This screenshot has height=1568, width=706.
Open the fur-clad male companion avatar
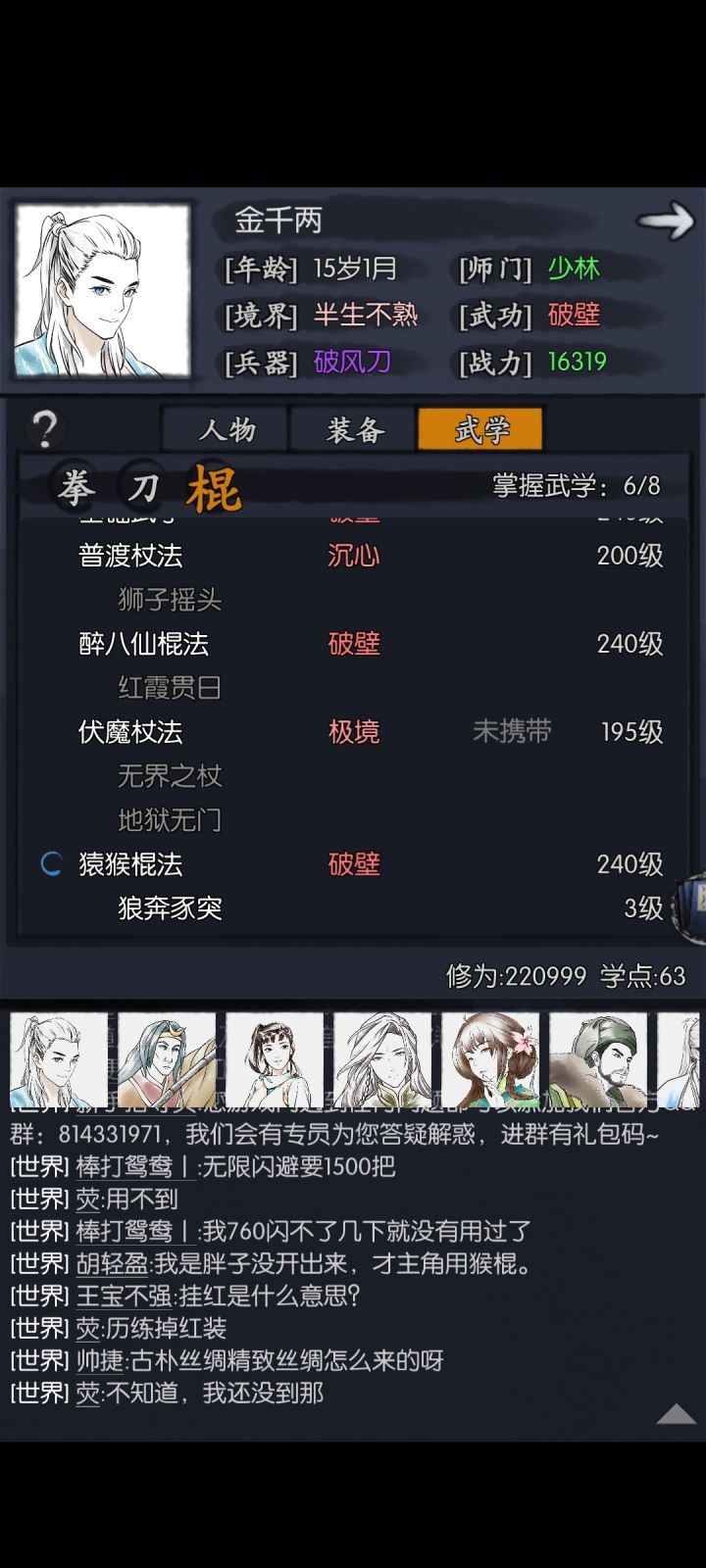click(x=598, y=1058)
